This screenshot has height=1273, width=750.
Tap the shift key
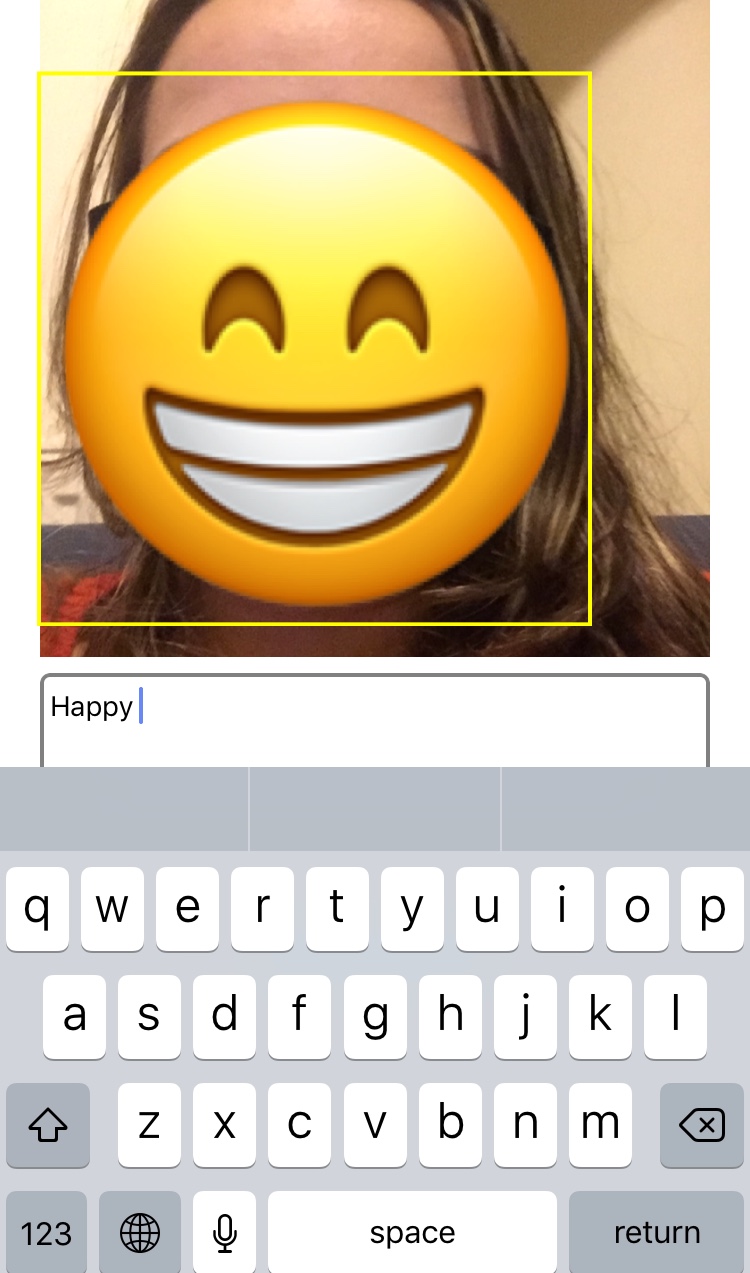coord(47,1125)
